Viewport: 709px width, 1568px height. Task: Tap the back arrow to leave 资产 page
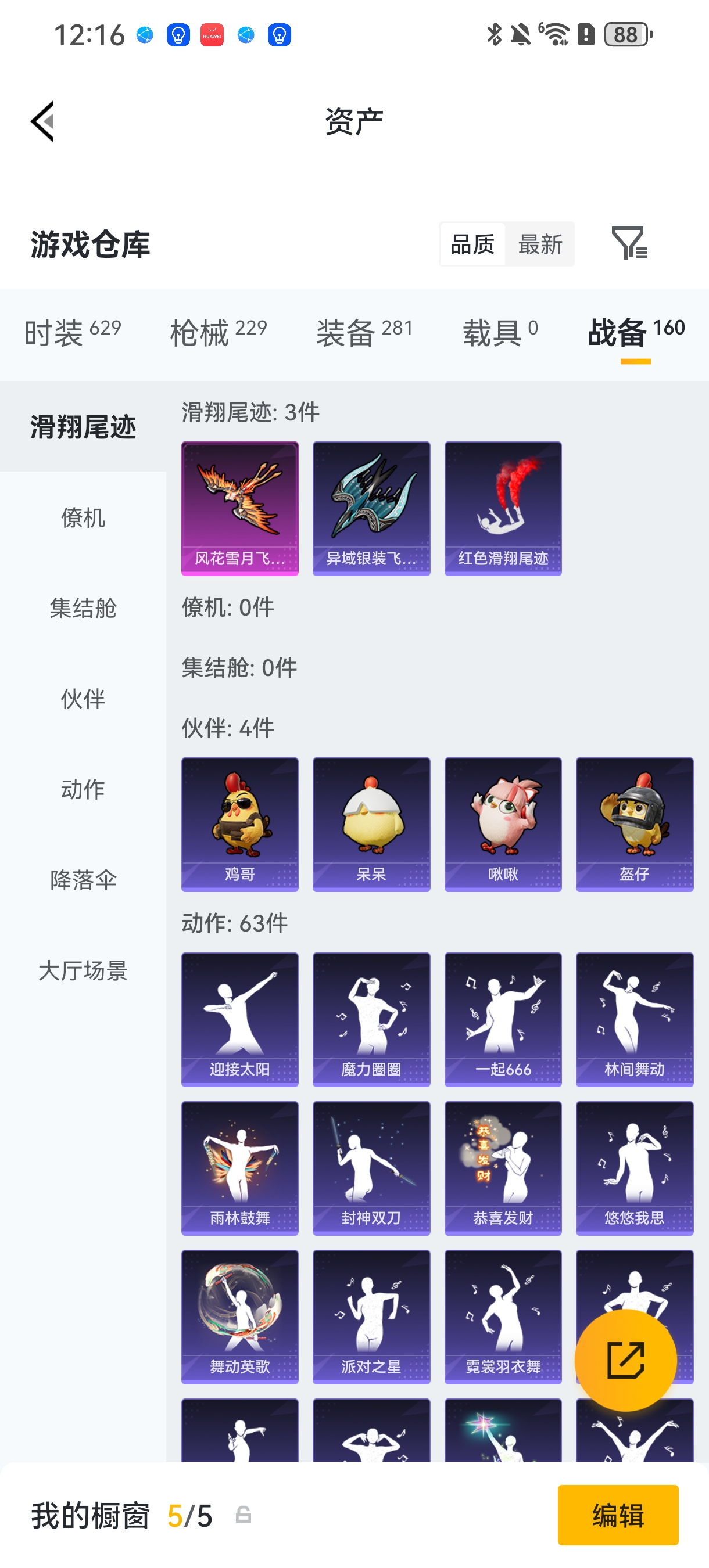coord(41,121)
